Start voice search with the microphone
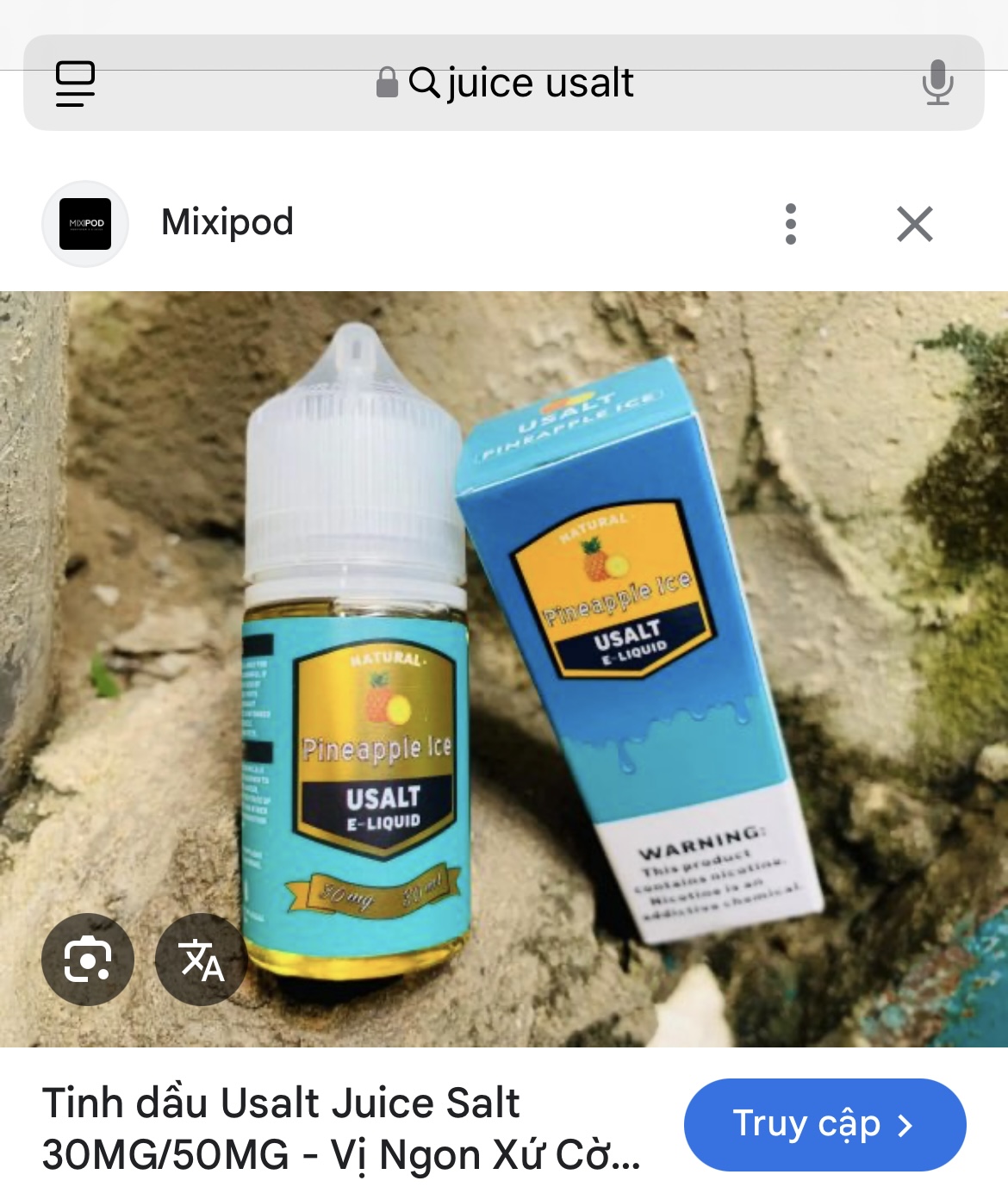Screen dimensions: 1008x1187 tap(936, 84)
